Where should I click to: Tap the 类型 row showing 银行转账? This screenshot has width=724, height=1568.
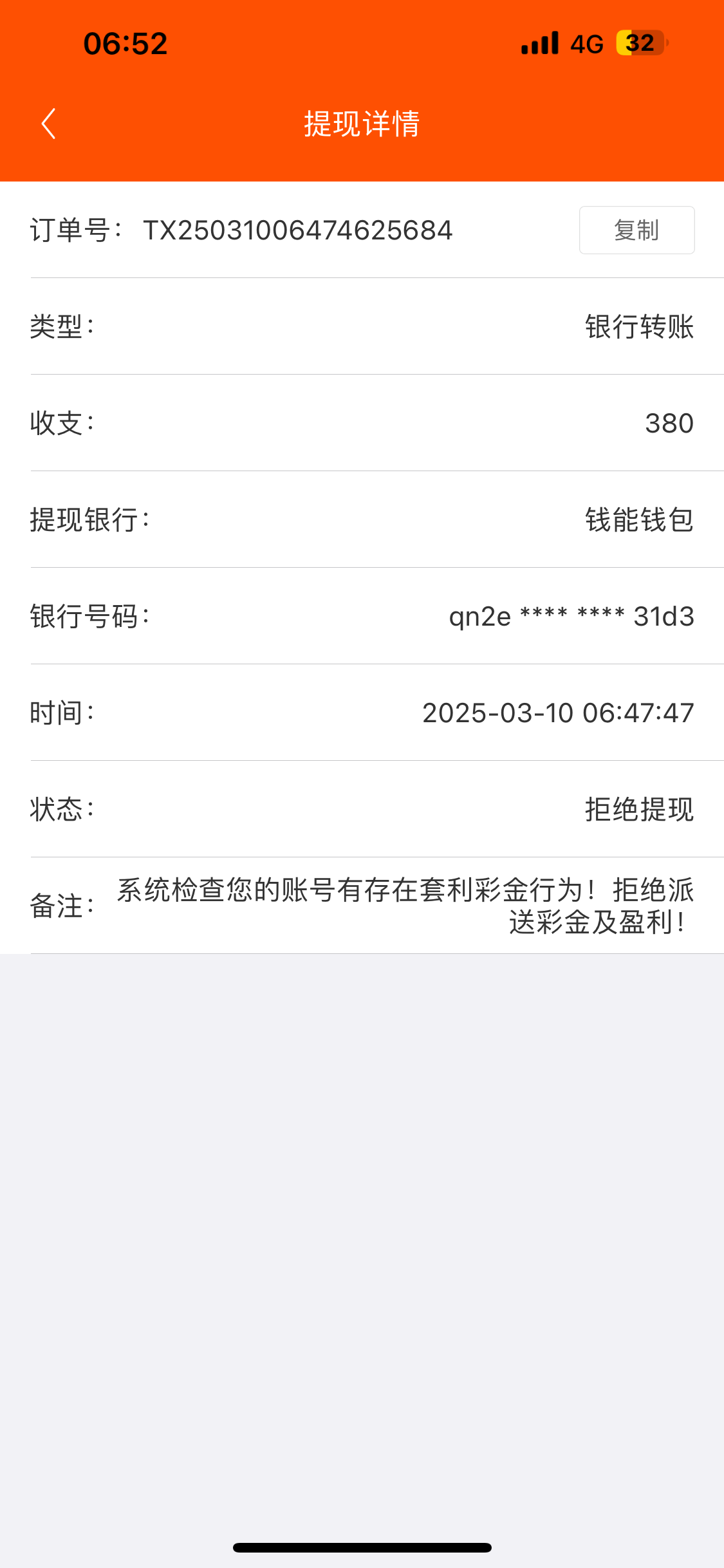click(637, 327)
